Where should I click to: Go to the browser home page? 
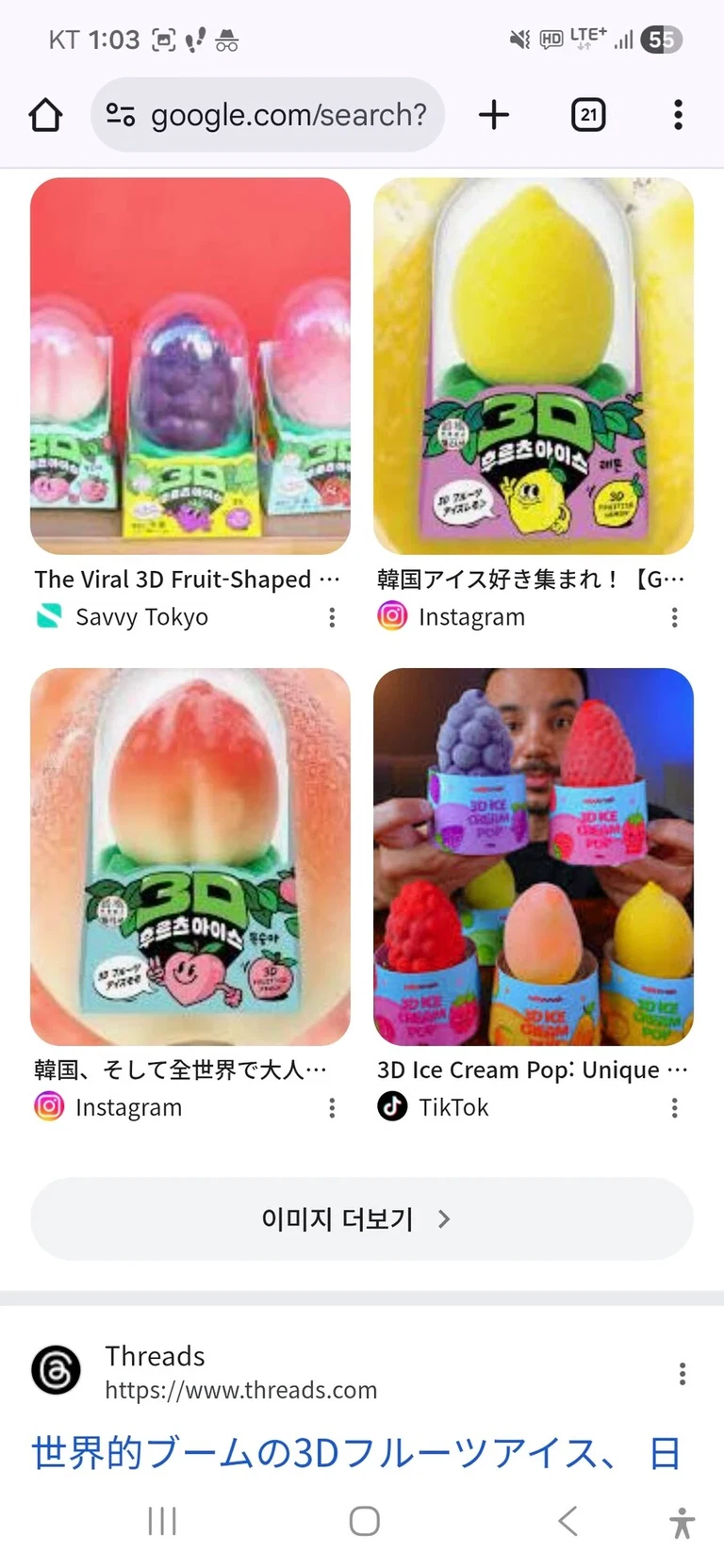point(45,115)
